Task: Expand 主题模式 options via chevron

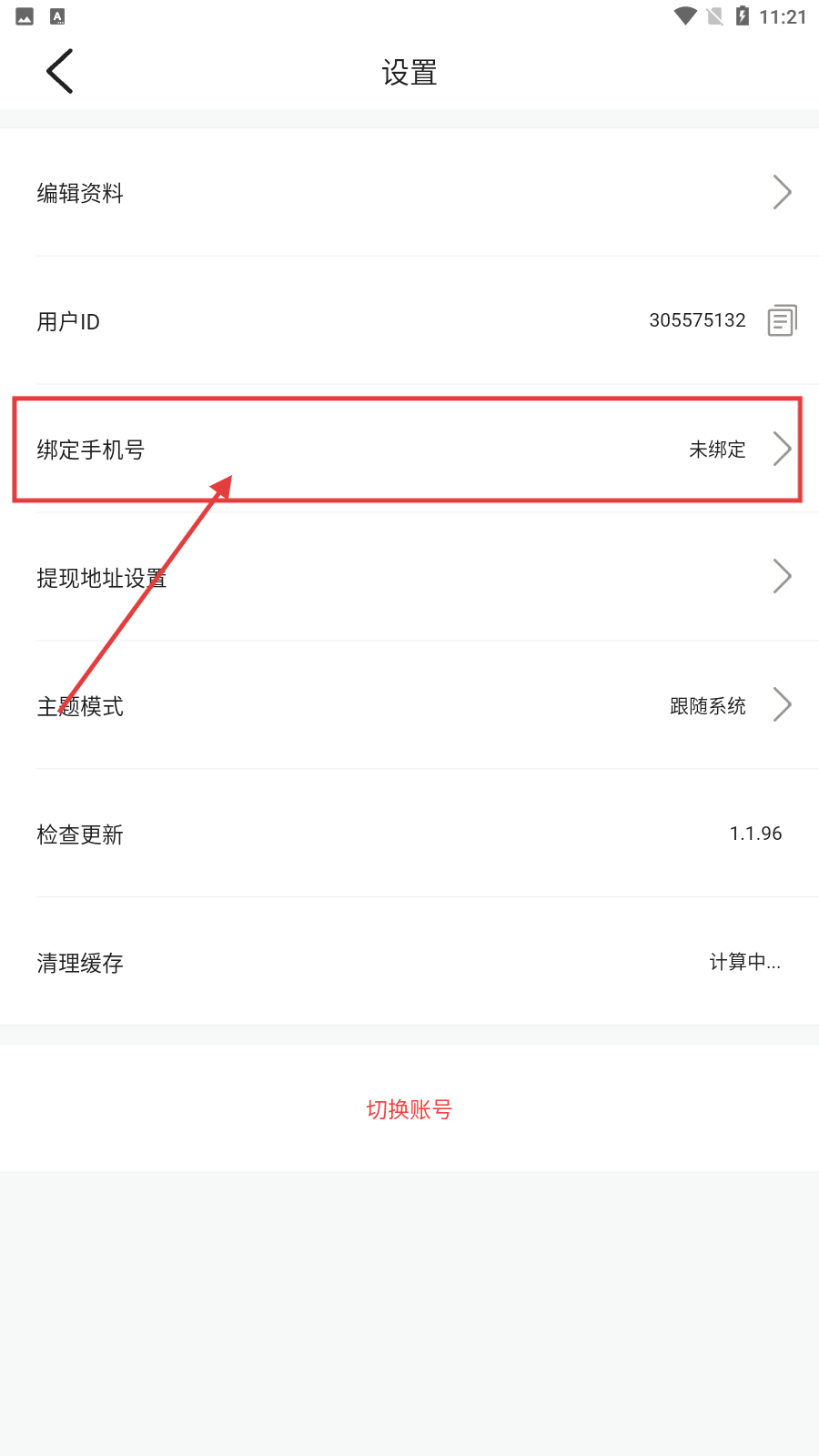Action: pyautogui.click(x=782, y=704)
